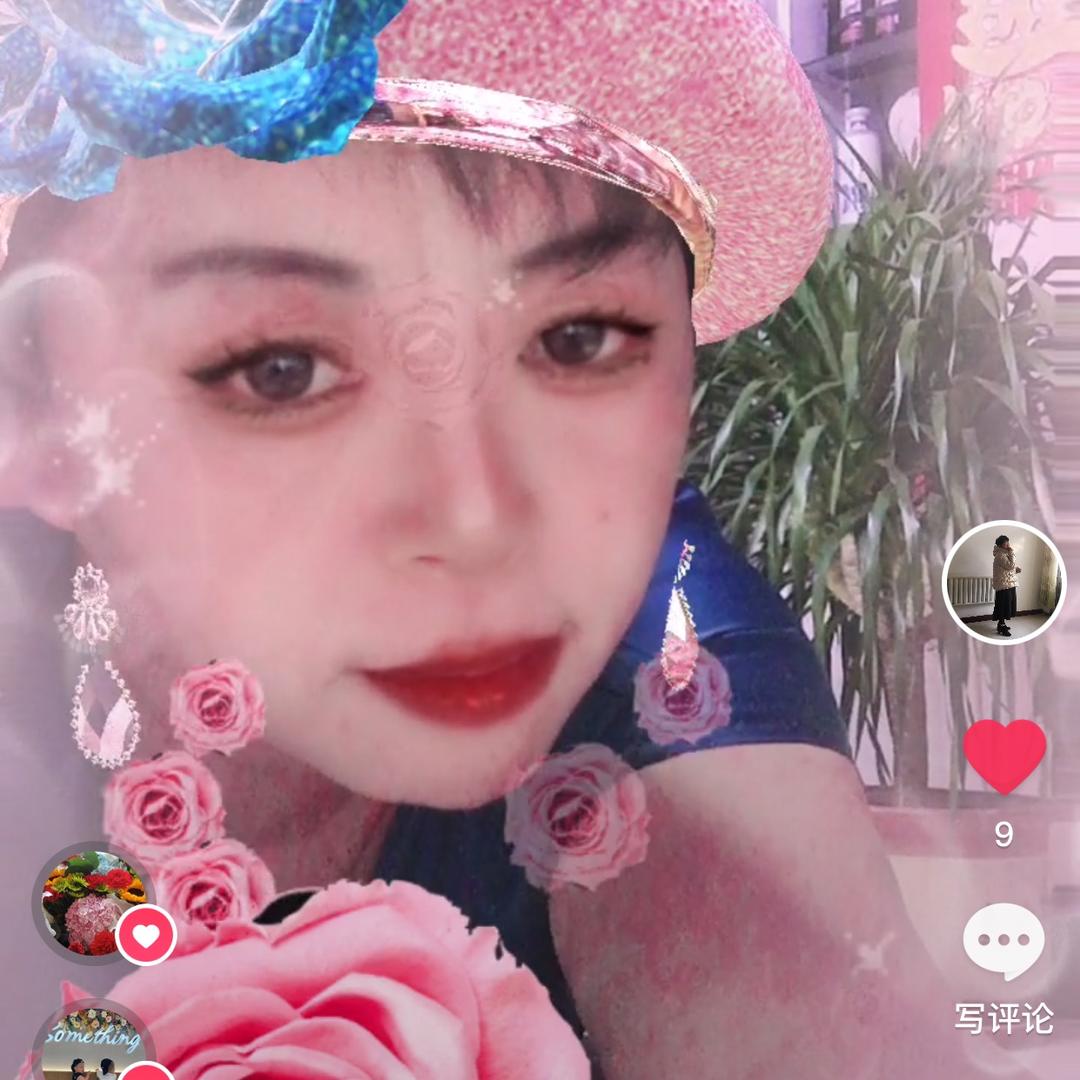The image size is (1080, 1080).
Task: Write a comment via the speech bubble
Action: [1003, 942]
